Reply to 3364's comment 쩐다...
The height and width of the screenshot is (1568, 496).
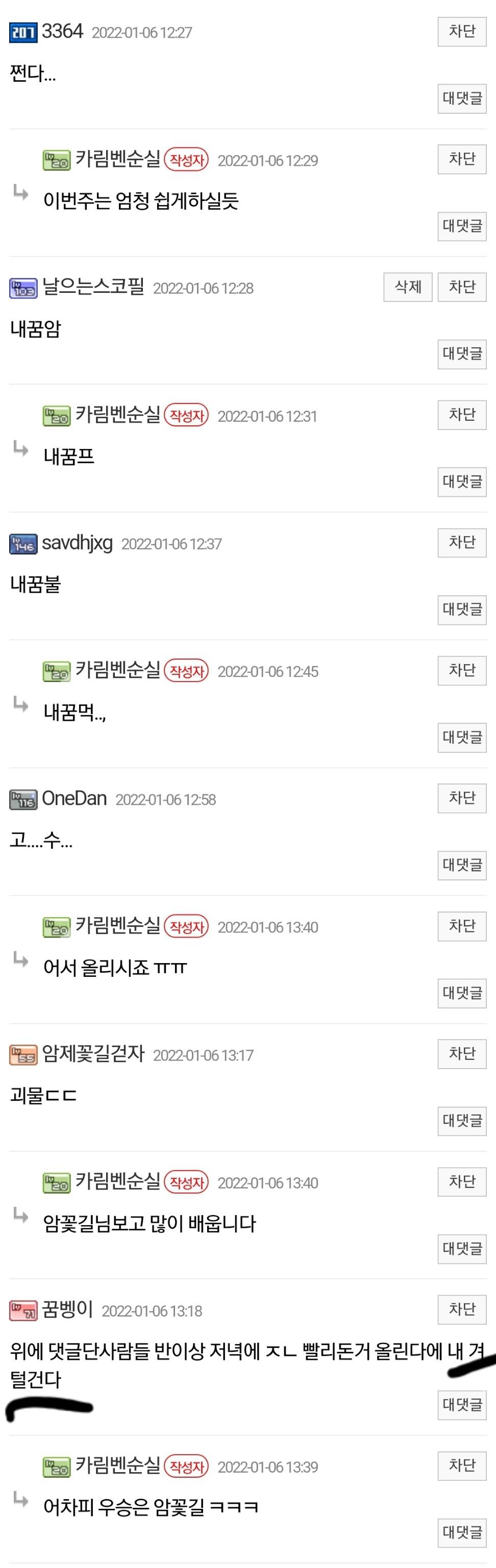coord(461,98)
